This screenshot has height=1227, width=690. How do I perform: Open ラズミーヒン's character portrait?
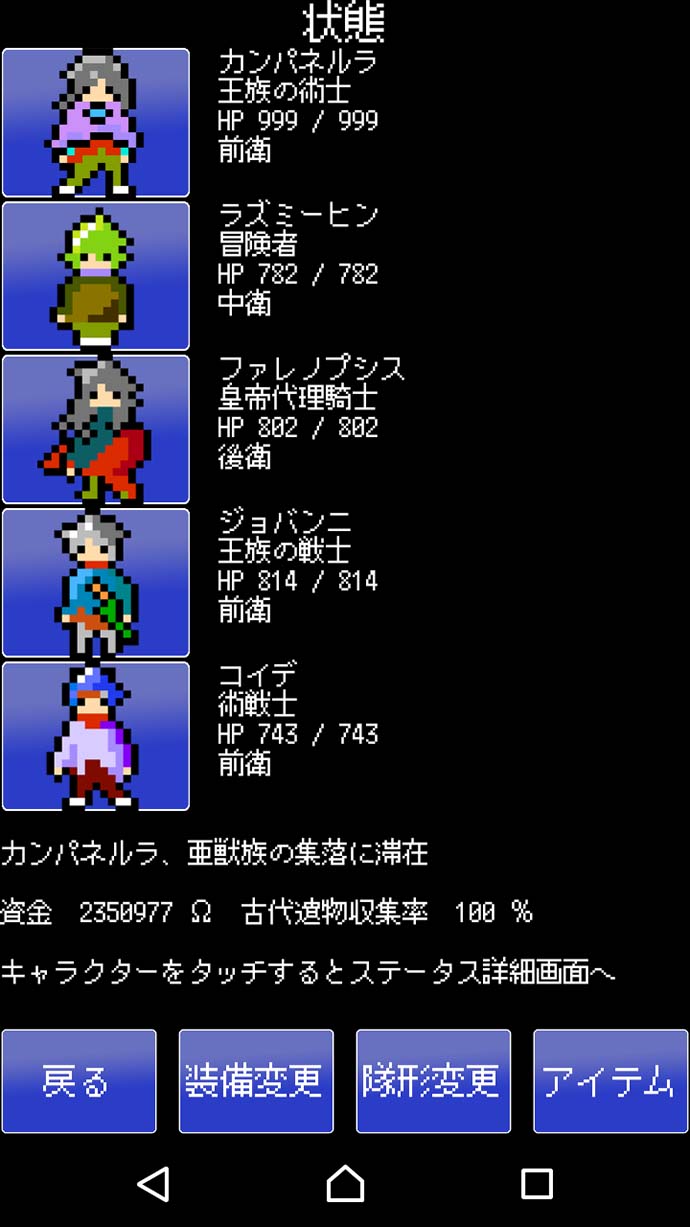[x=95, y=276]
